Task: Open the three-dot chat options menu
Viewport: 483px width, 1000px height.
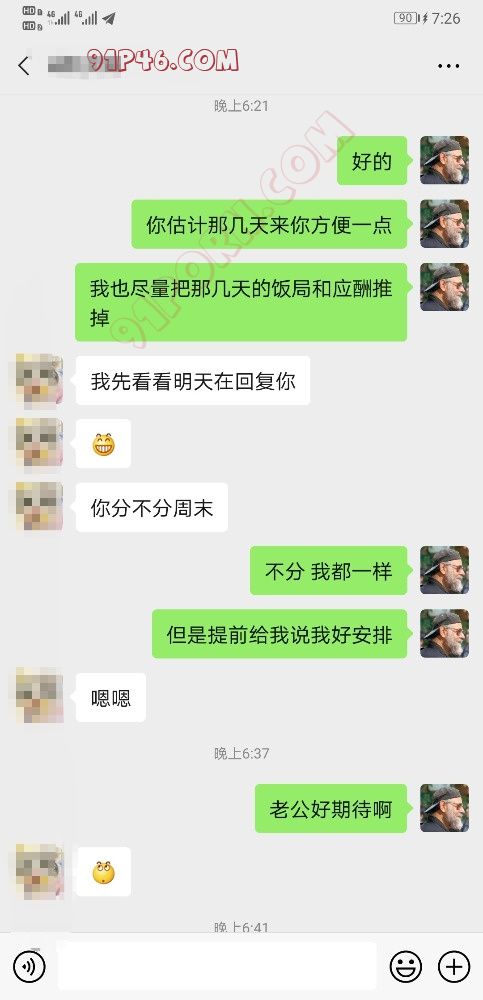Action: pos(449,66)
